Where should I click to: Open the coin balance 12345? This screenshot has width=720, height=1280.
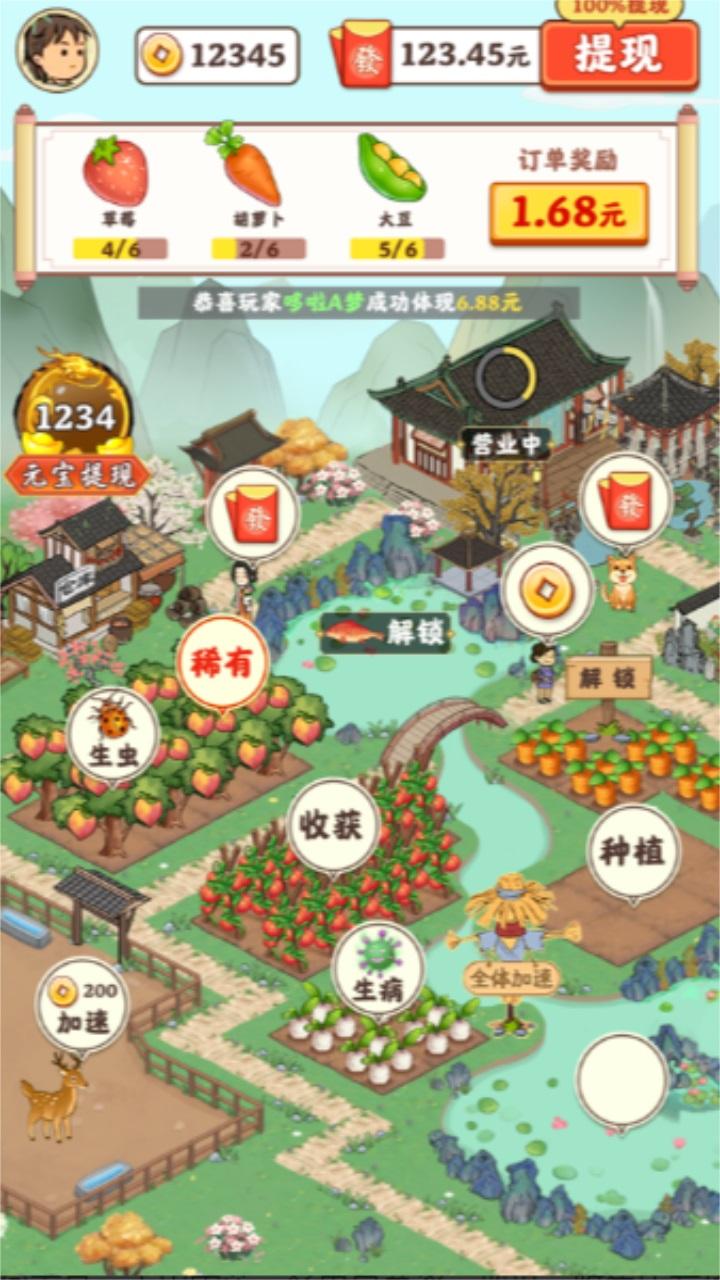click(217, 56)
